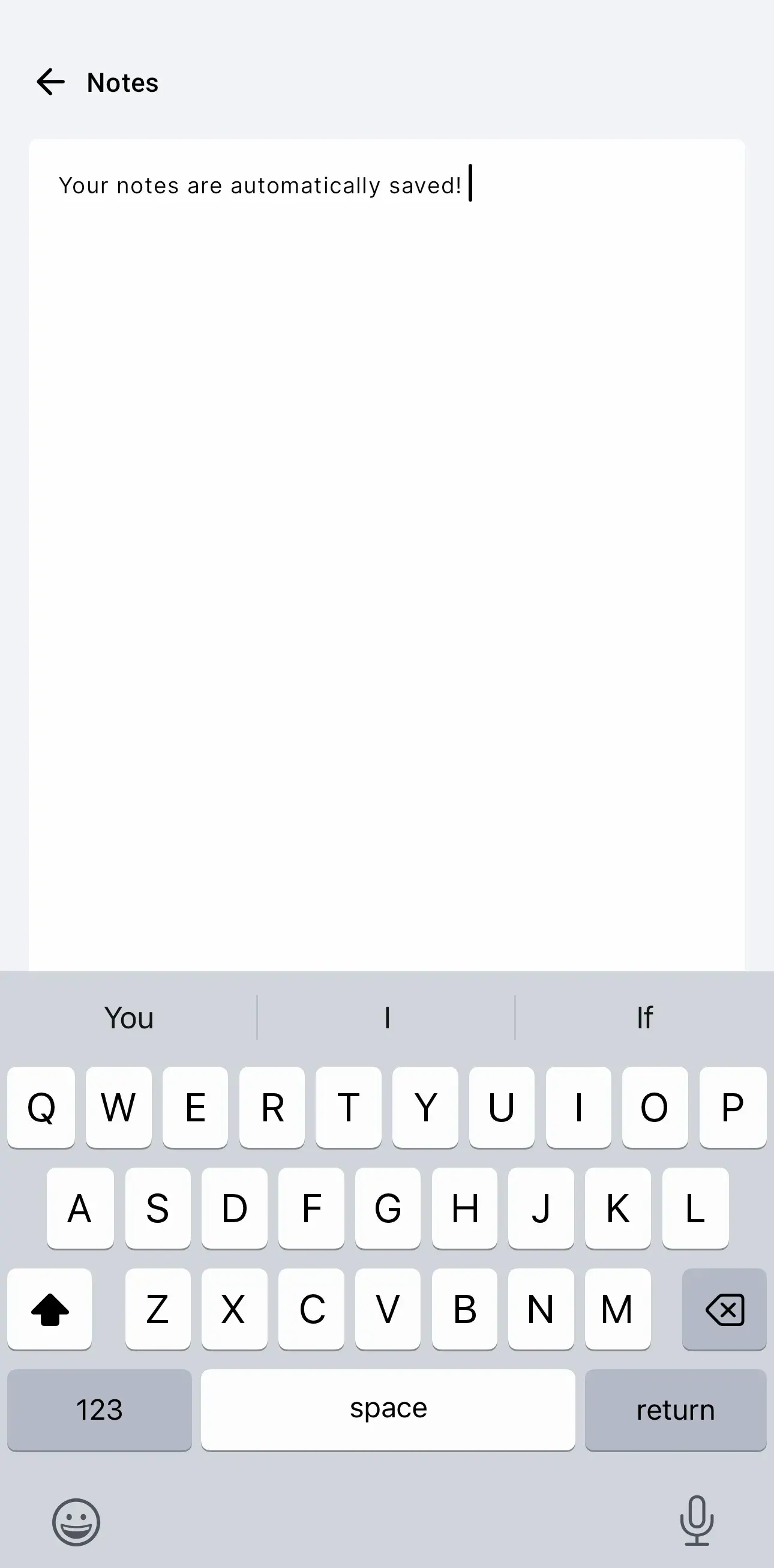
Task: Select the "You" word suggestion
Action: click(128, 1017)
